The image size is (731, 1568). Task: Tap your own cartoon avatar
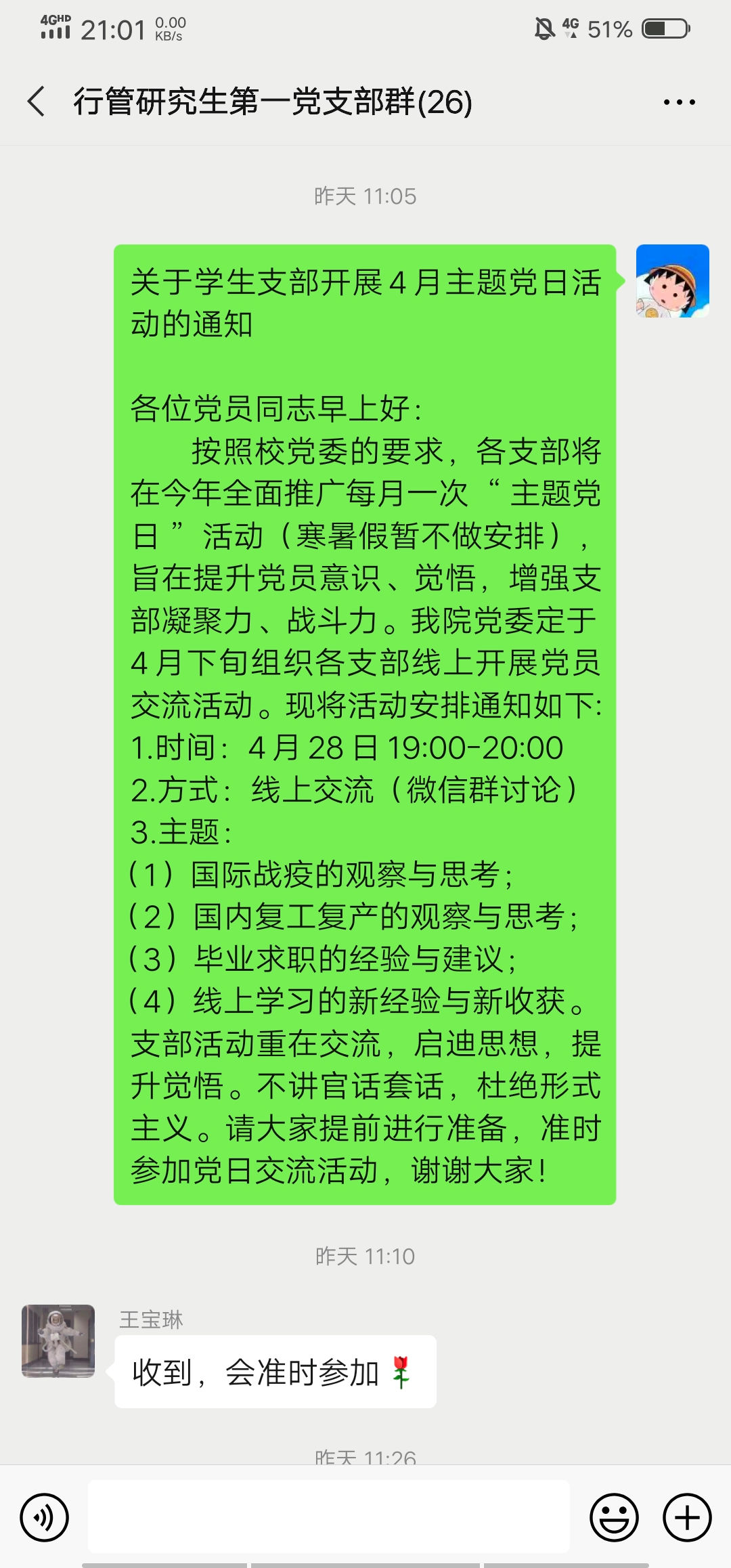(x=672, y=281)
